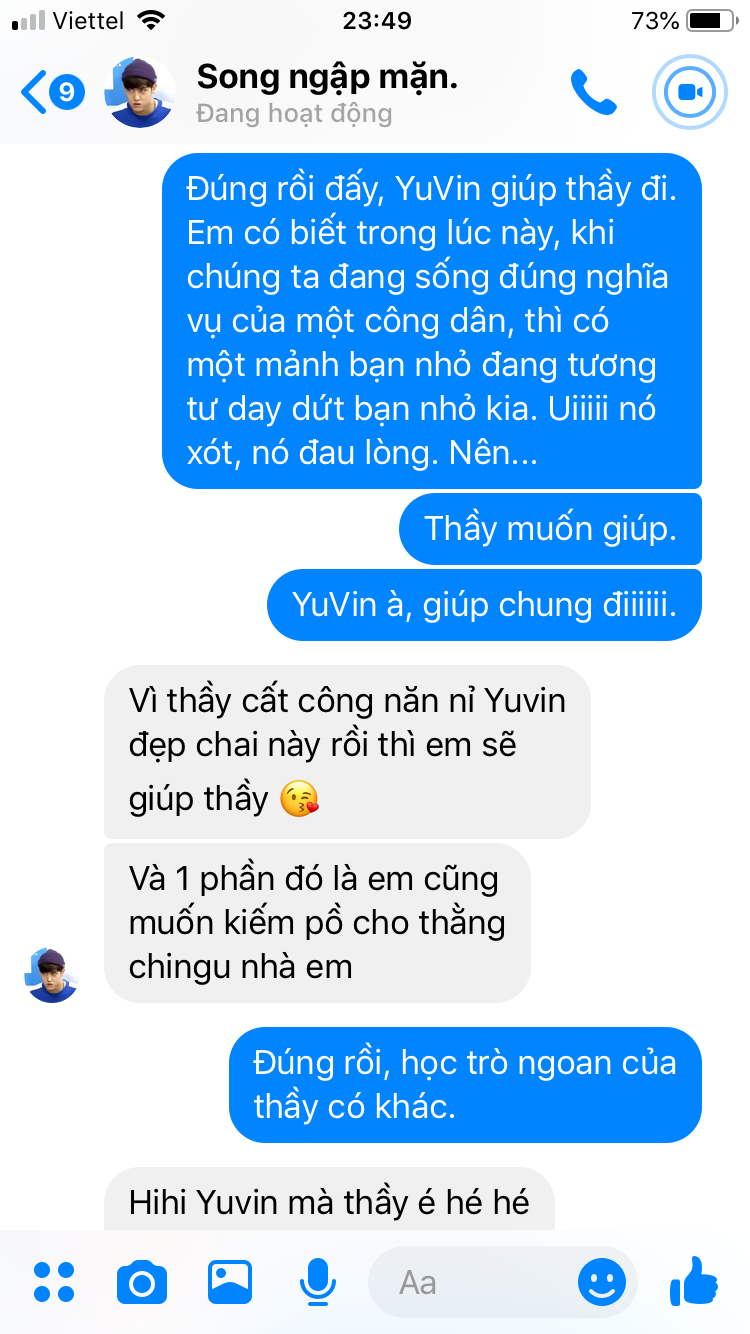Screen dimensions: 750x1334
Task: Open the emoji picker in message box
Action: point(602,1282)
